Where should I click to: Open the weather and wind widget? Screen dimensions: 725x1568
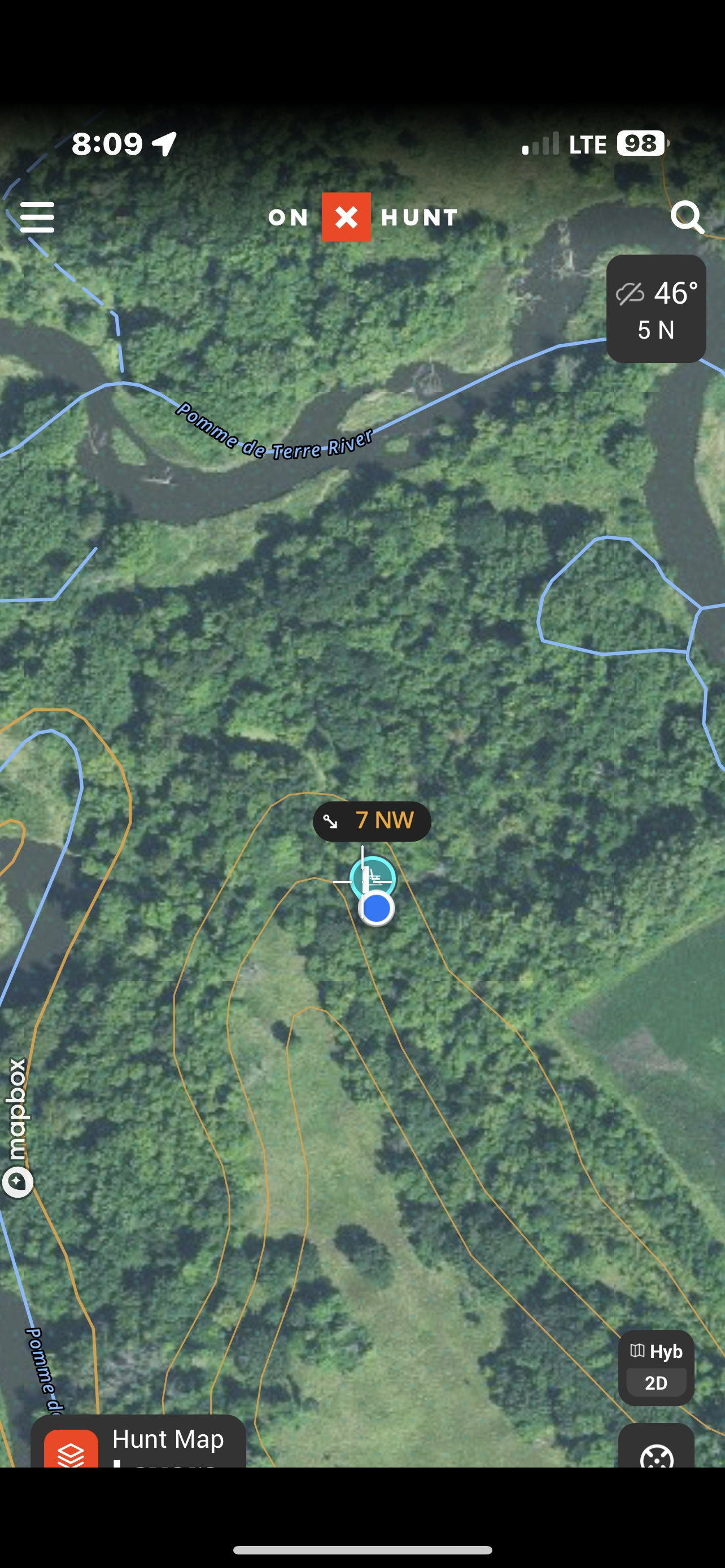coord(656,309)
